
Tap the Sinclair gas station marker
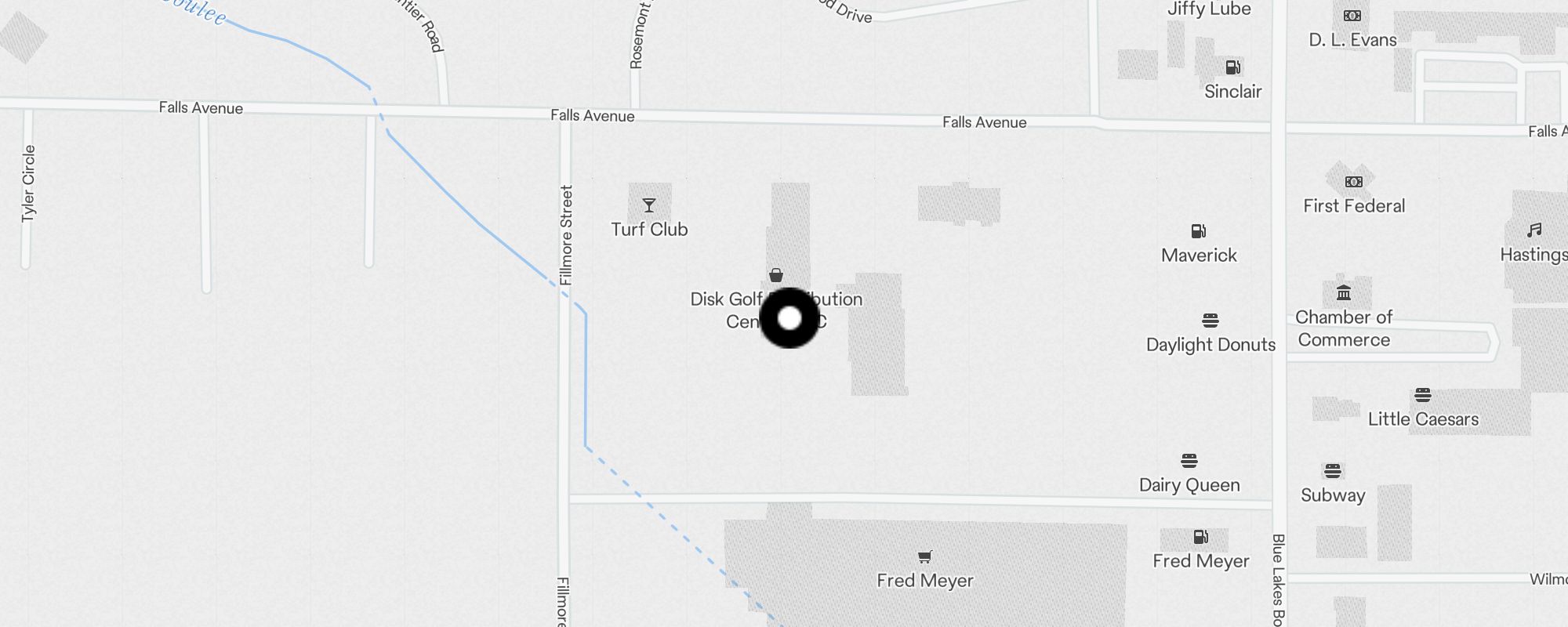click(x=1233, y=67)
